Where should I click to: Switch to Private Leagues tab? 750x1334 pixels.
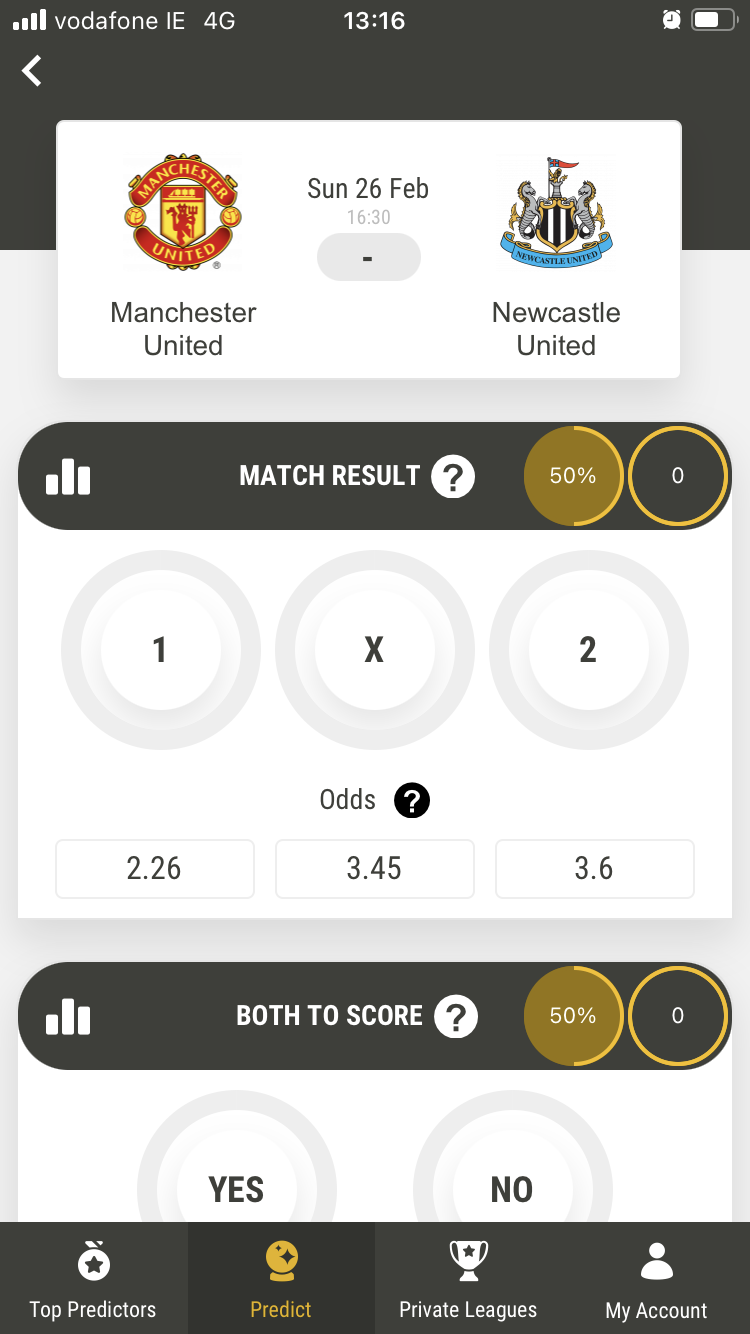click(468, 1280)
